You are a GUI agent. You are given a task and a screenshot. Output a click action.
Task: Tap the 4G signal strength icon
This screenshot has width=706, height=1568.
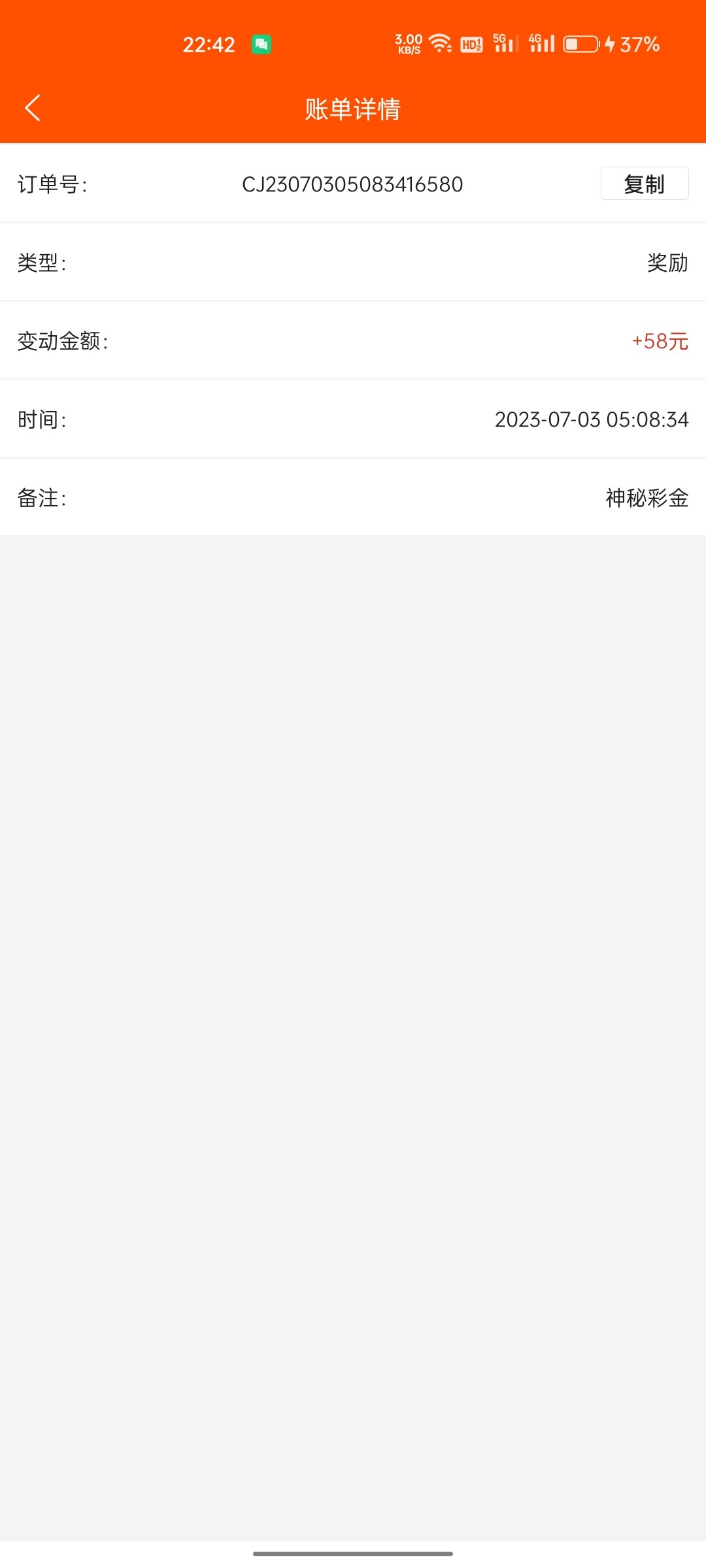pyautogui.click(x=541, y=43)
